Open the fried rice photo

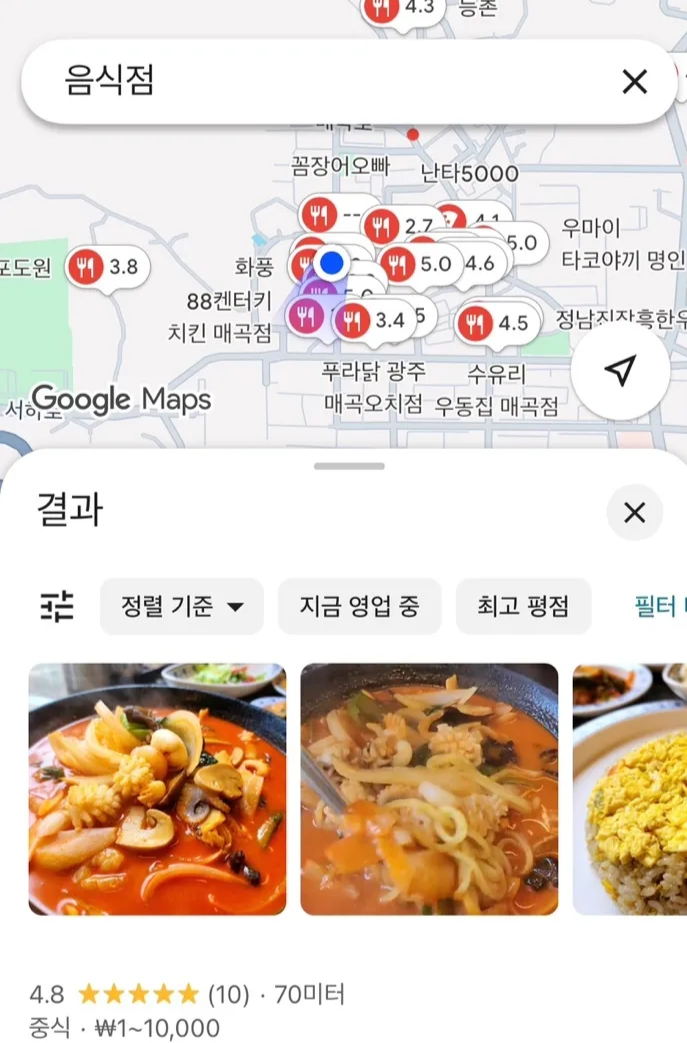(x=630, y=789)
